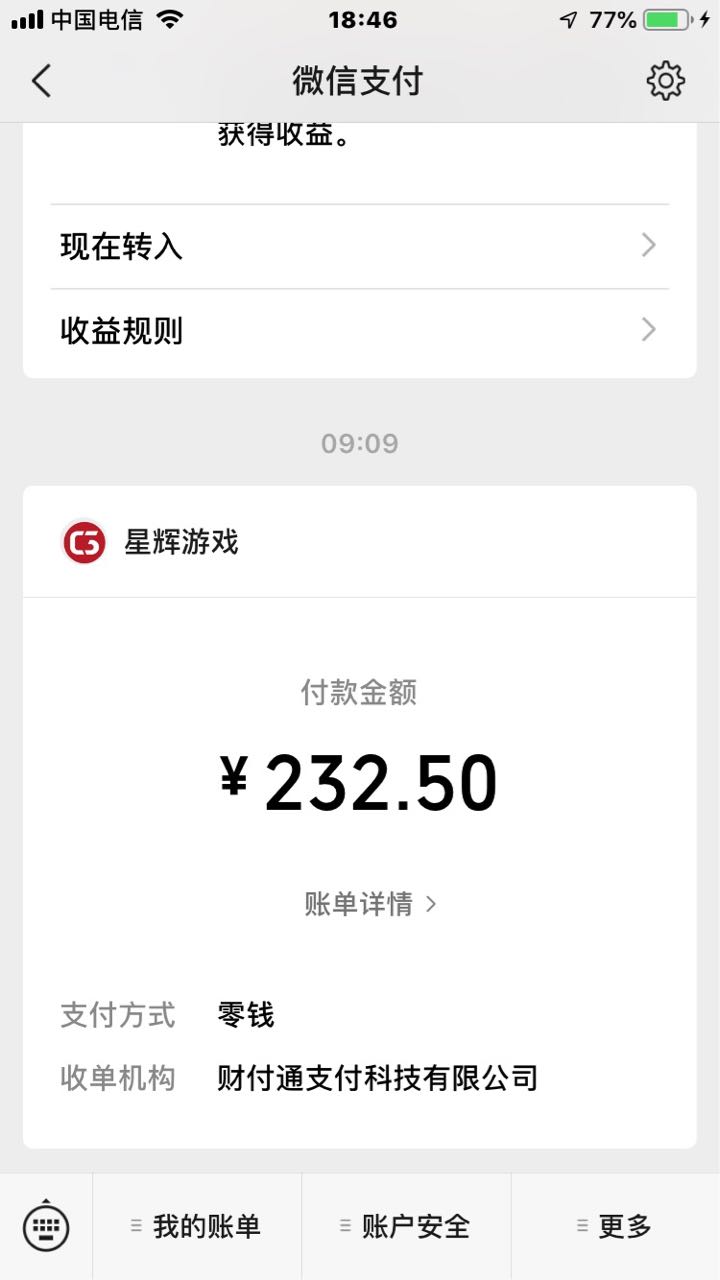
Task: Switch to keyboard input with bottom-left icon
Action: [x=46, y=1226]
